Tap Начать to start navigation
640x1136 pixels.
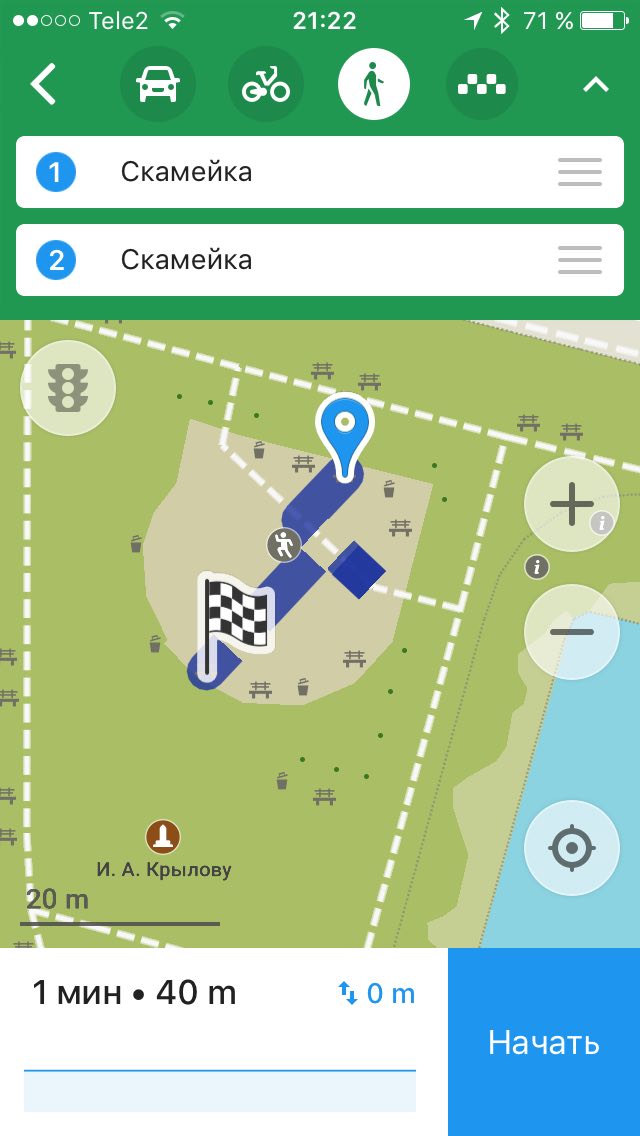(x=544, y=1042)
